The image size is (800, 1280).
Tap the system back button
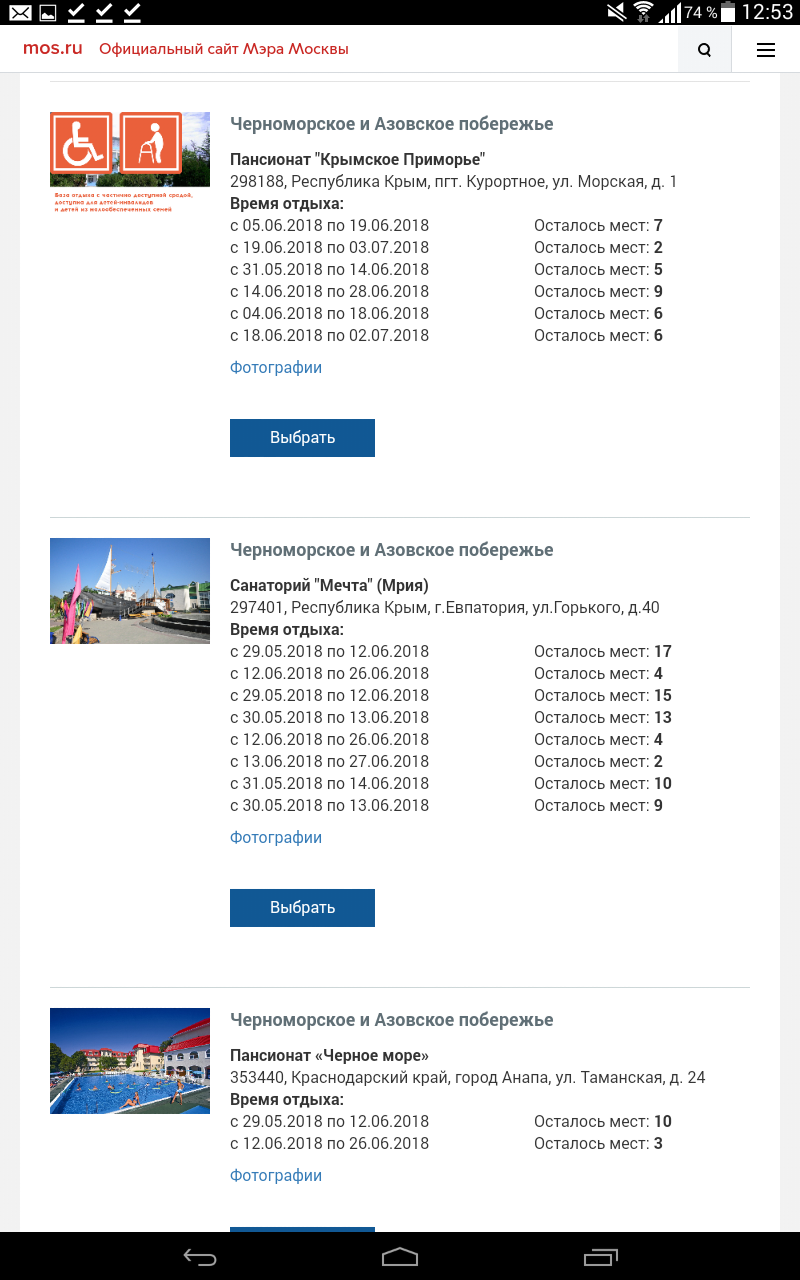[x=200, y=1257]
